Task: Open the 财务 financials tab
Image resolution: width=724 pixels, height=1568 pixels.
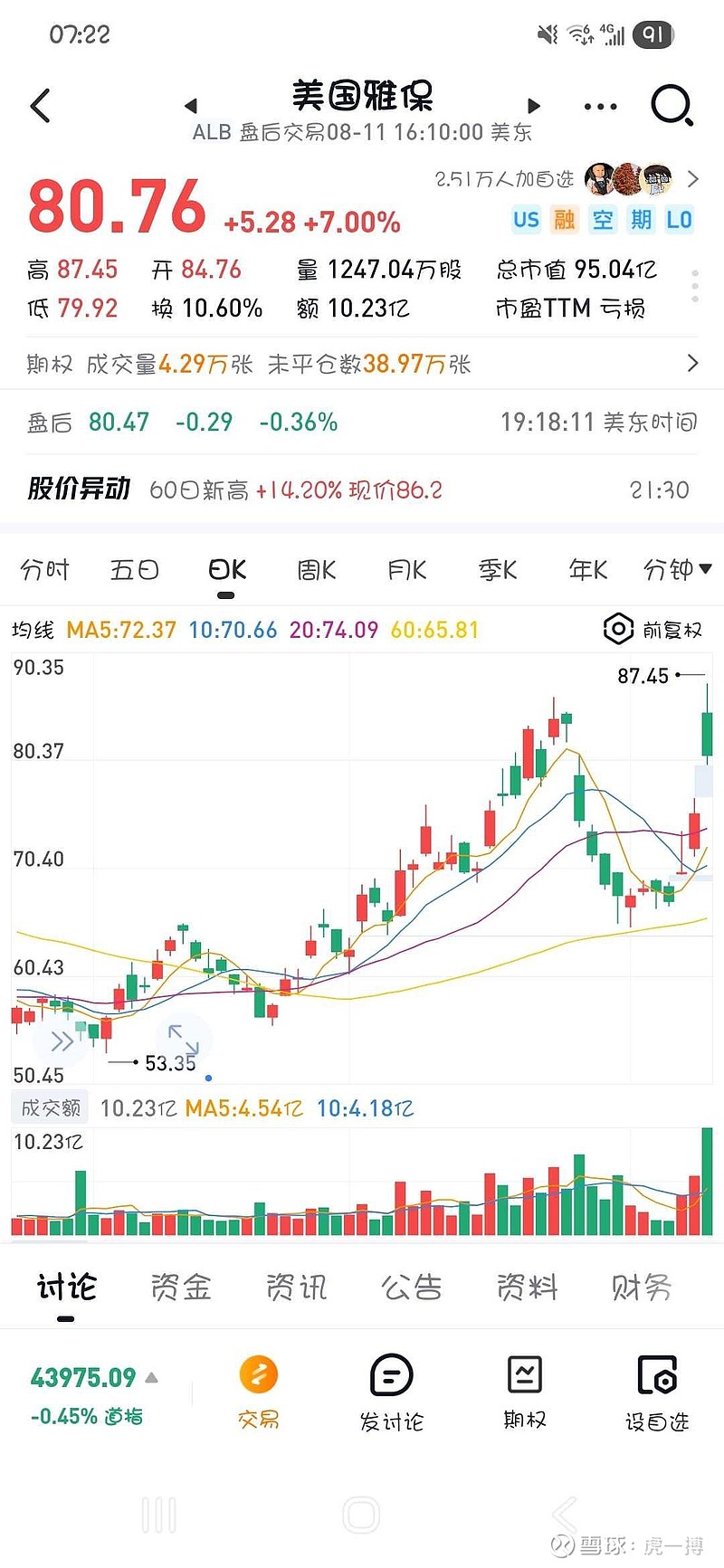Action: (642, 1287)
